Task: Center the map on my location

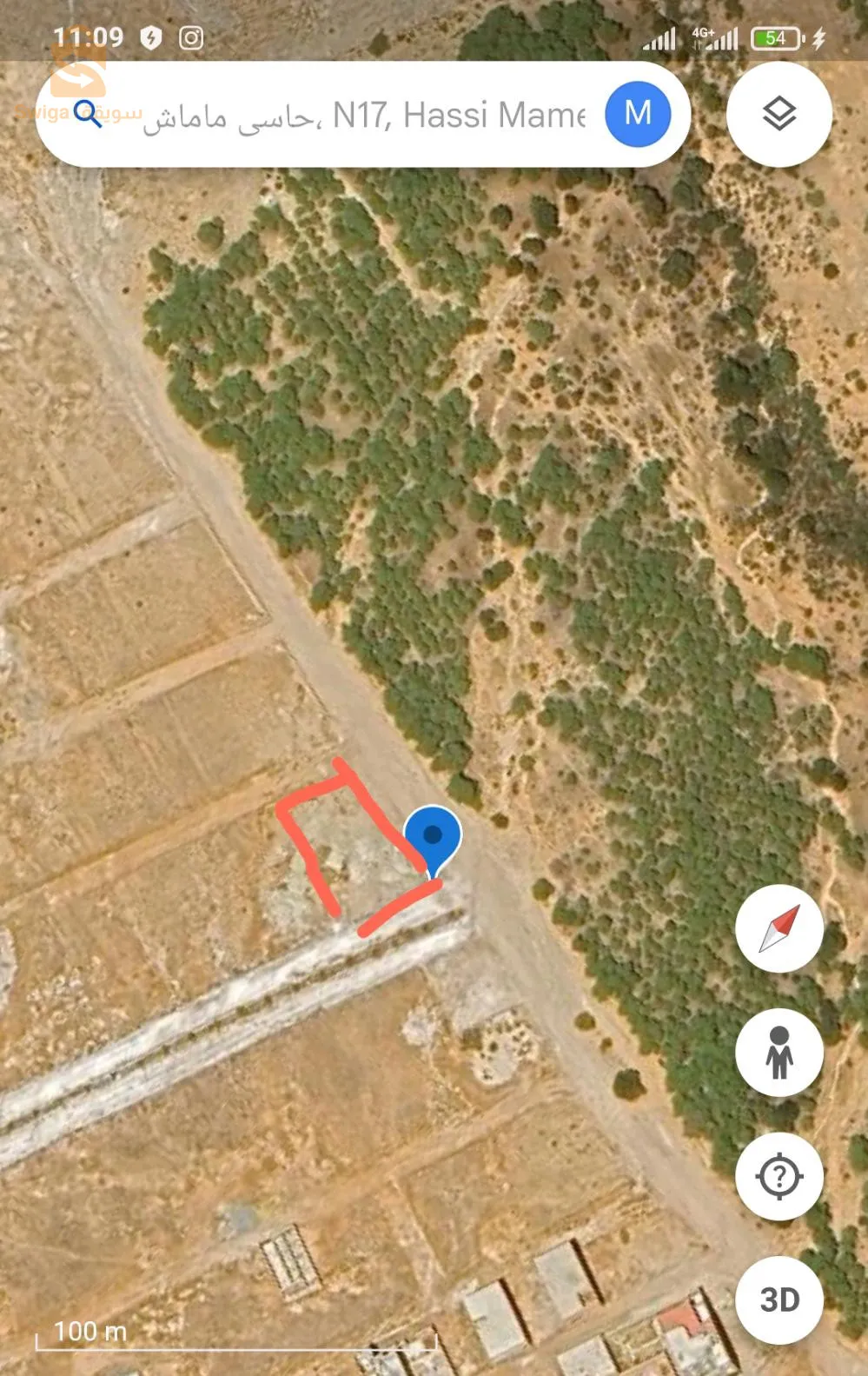Action: [x=779, y=1176]
